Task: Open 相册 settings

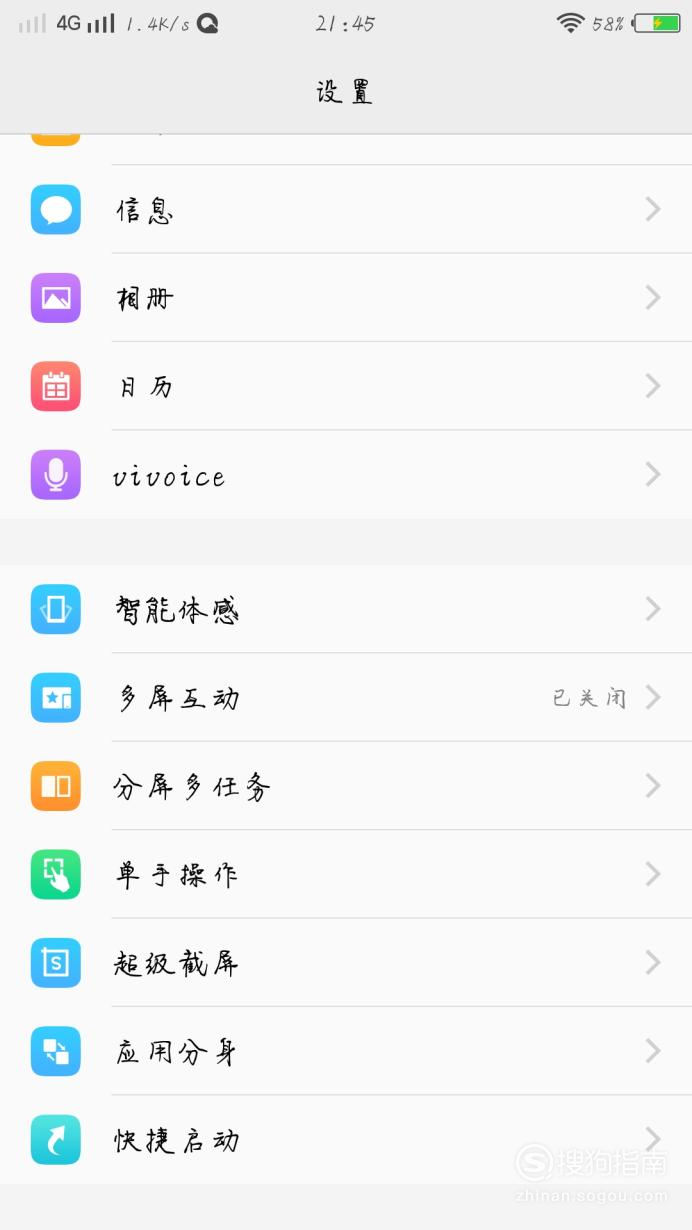Action: [346, 298]
